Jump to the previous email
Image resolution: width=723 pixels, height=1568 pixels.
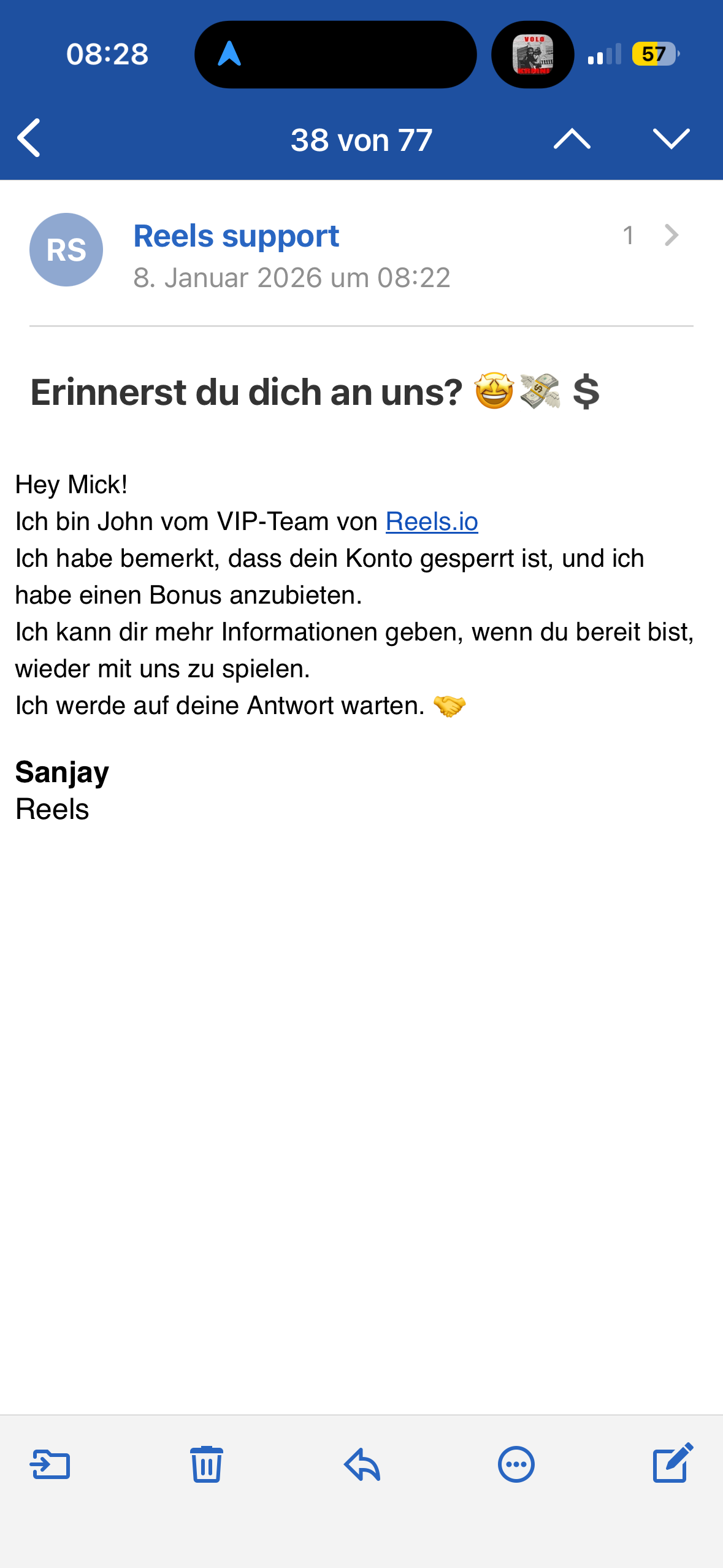pyautogui.click(x=572, y=139)
